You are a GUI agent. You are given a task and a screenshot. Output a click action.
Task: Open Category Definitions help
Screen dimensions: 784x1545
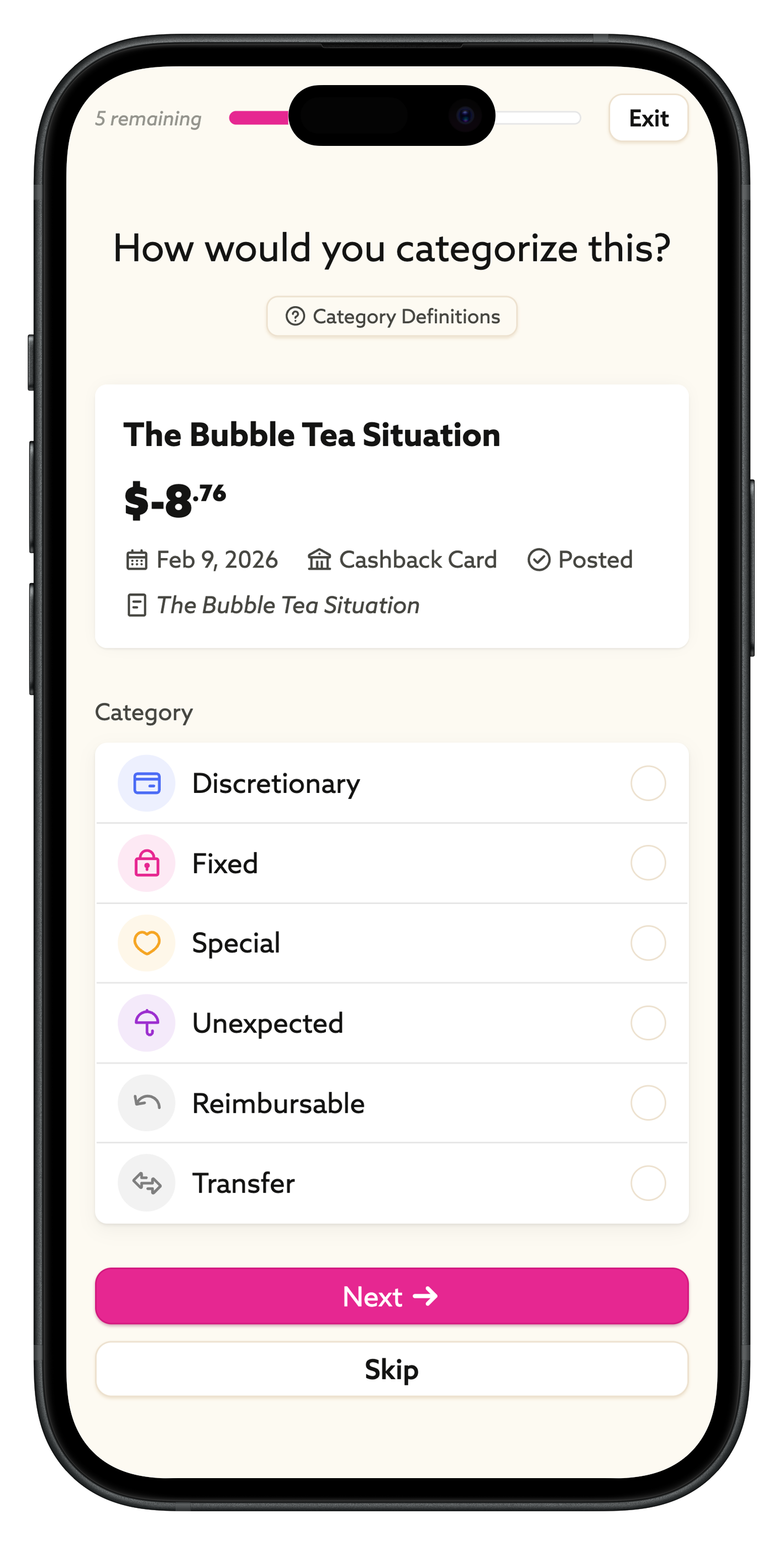coord(392,316)
